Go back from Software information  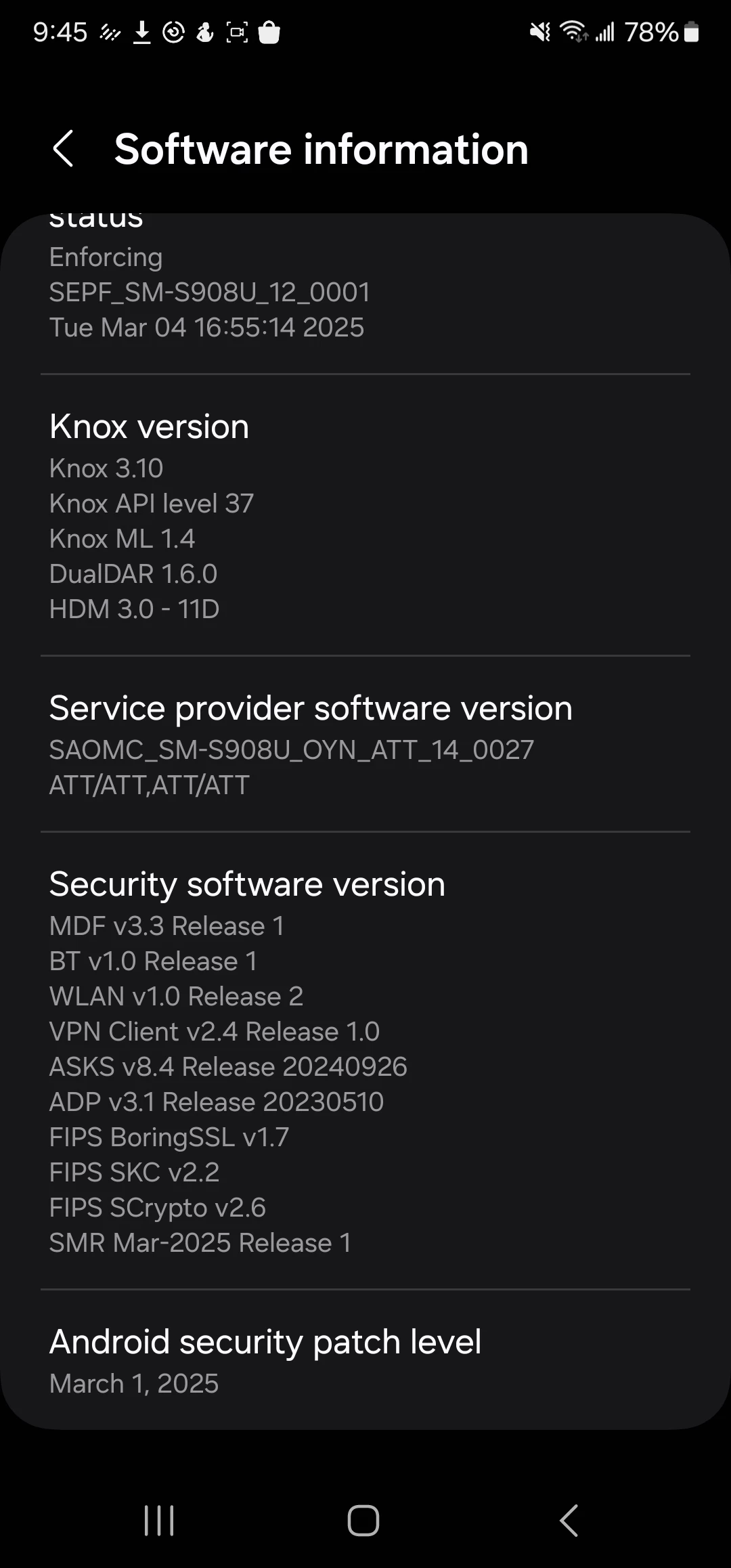(x=63, y=148)
